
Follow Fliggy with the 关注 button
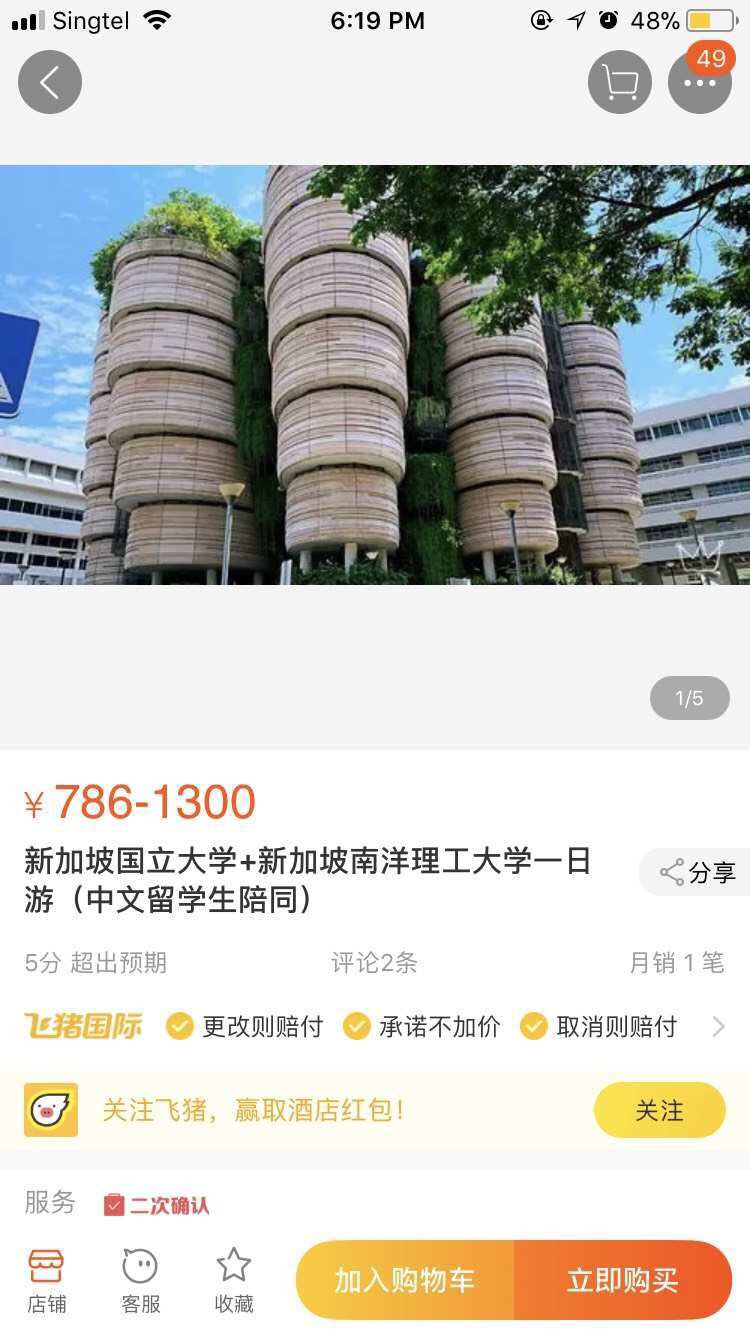point(659,1110)
